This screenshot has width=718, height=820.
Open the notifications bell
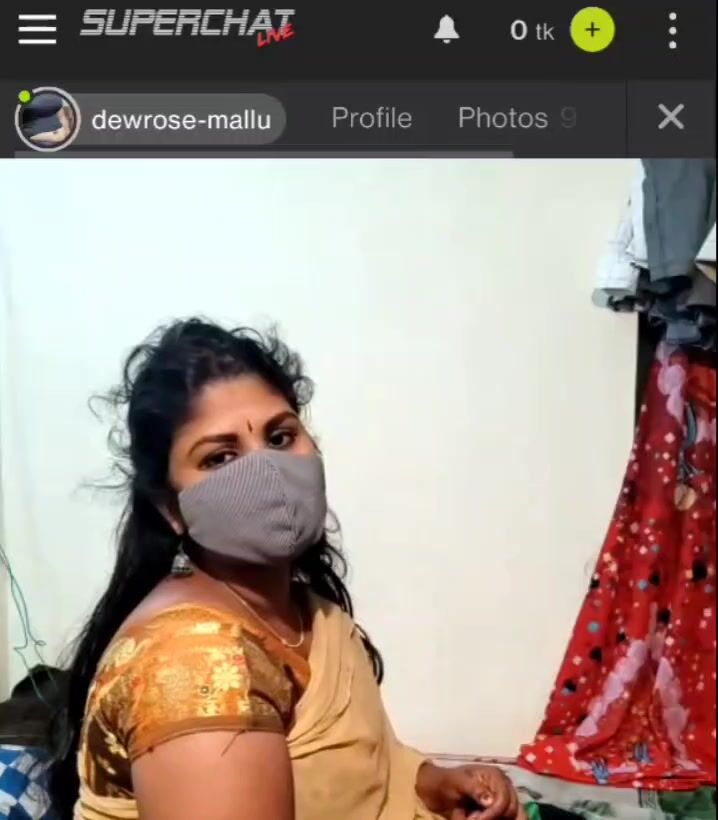click(446, 31)
